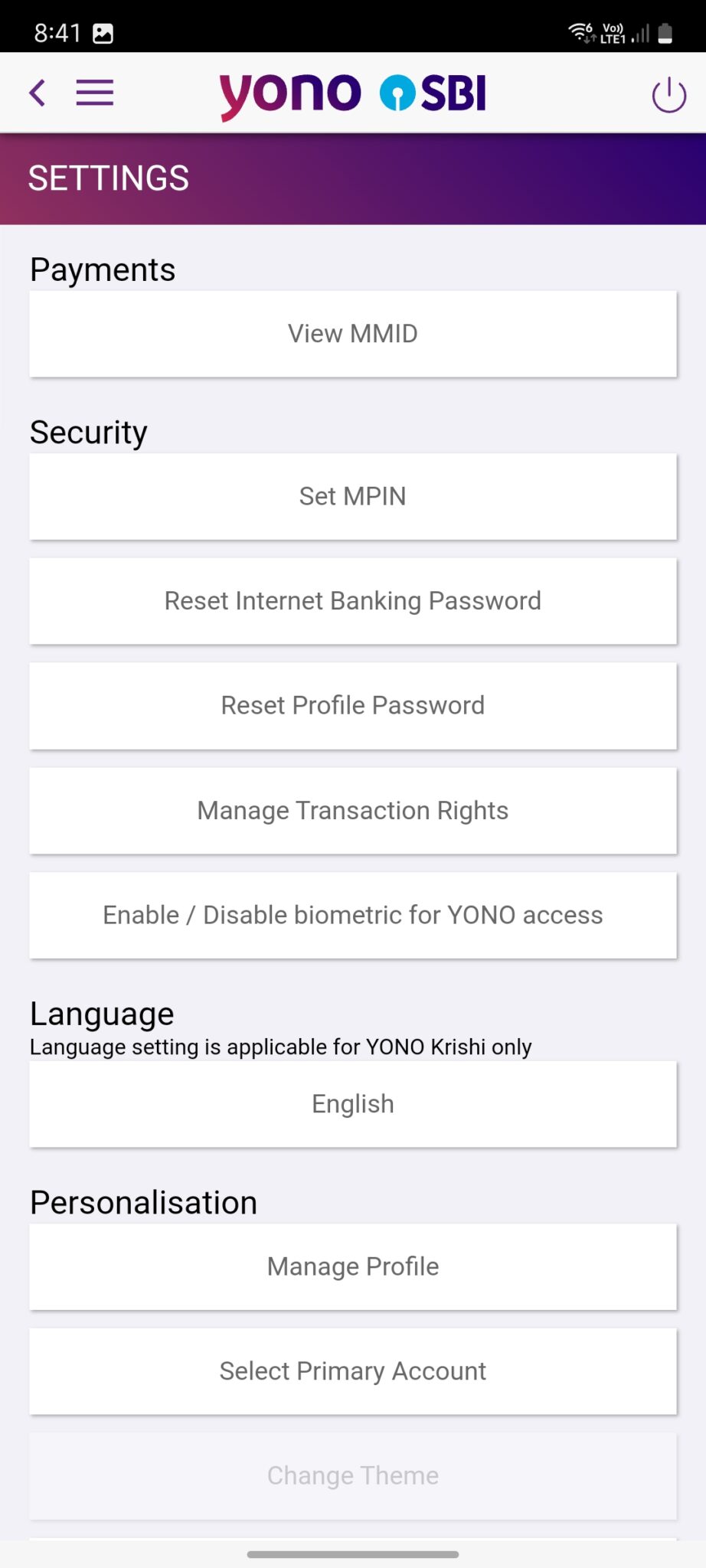Tap the Personalisation section label
The image size is (706, 1568).
tap(143, 1202)
